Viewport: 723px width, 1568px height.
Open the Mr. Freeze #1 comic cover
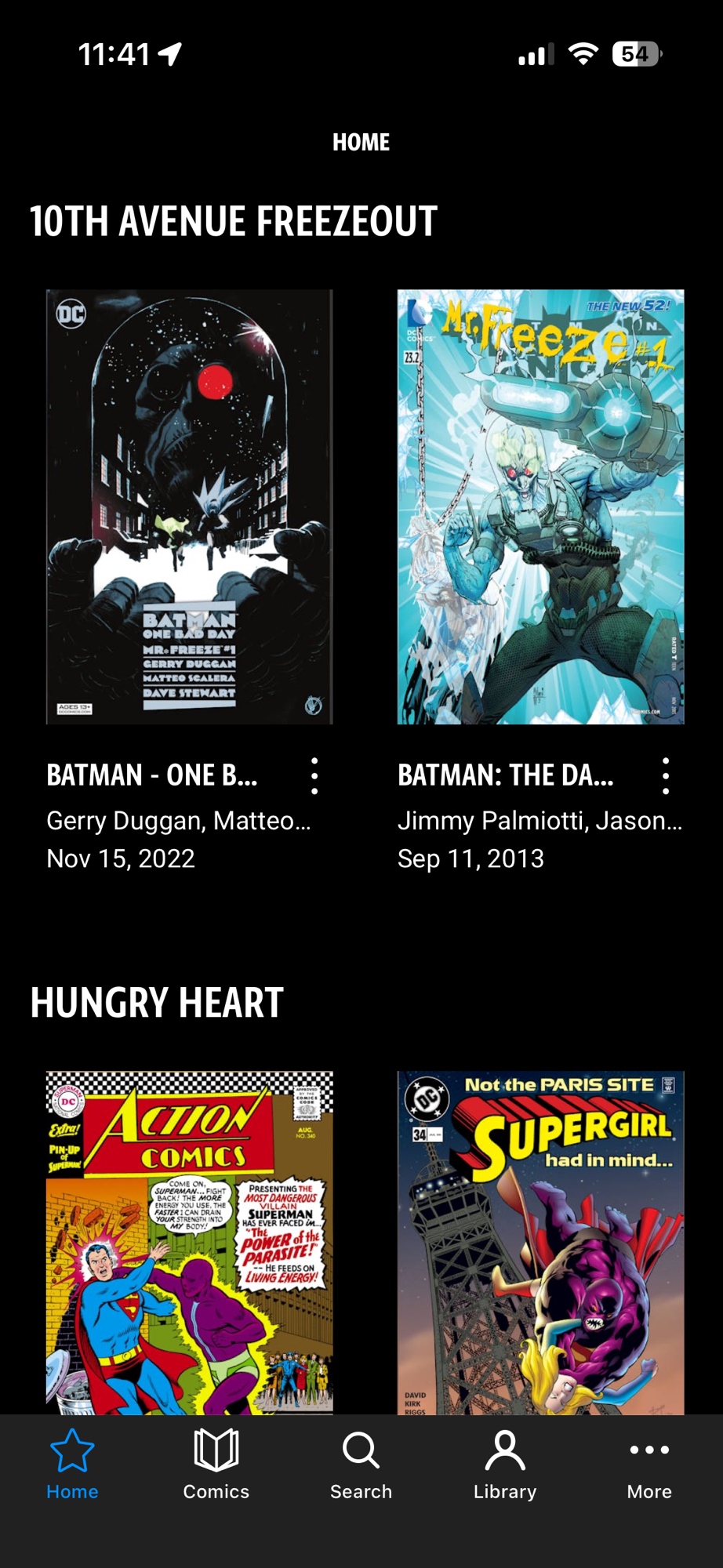click(540, 506)
